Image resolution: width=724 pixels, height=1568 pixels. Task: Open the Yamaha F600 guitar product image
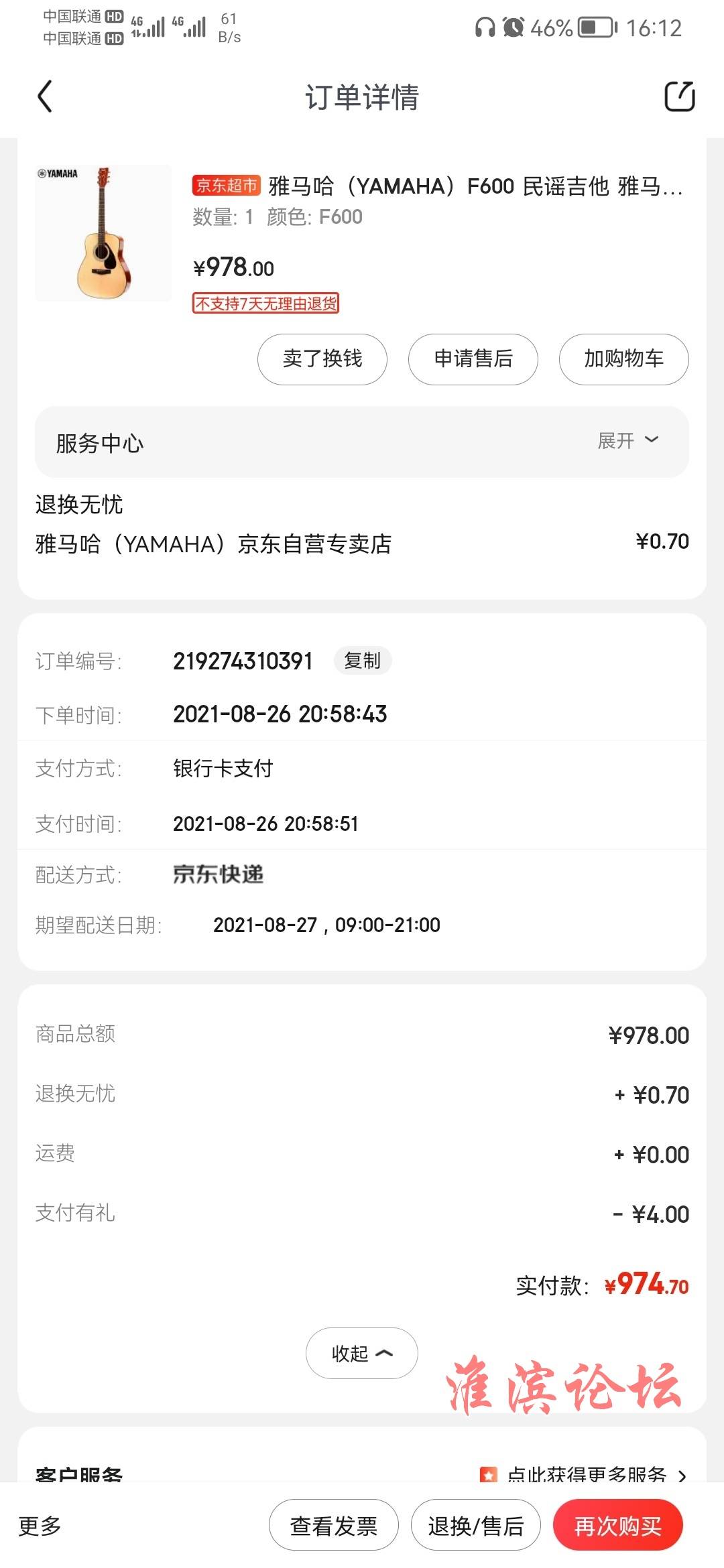point(103,233)
